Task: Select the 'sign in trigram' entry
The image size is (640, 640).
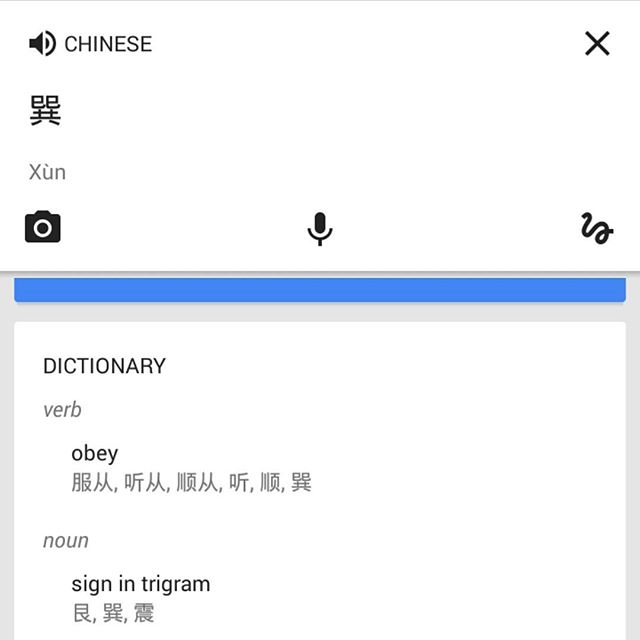Action: coord(141,584)
